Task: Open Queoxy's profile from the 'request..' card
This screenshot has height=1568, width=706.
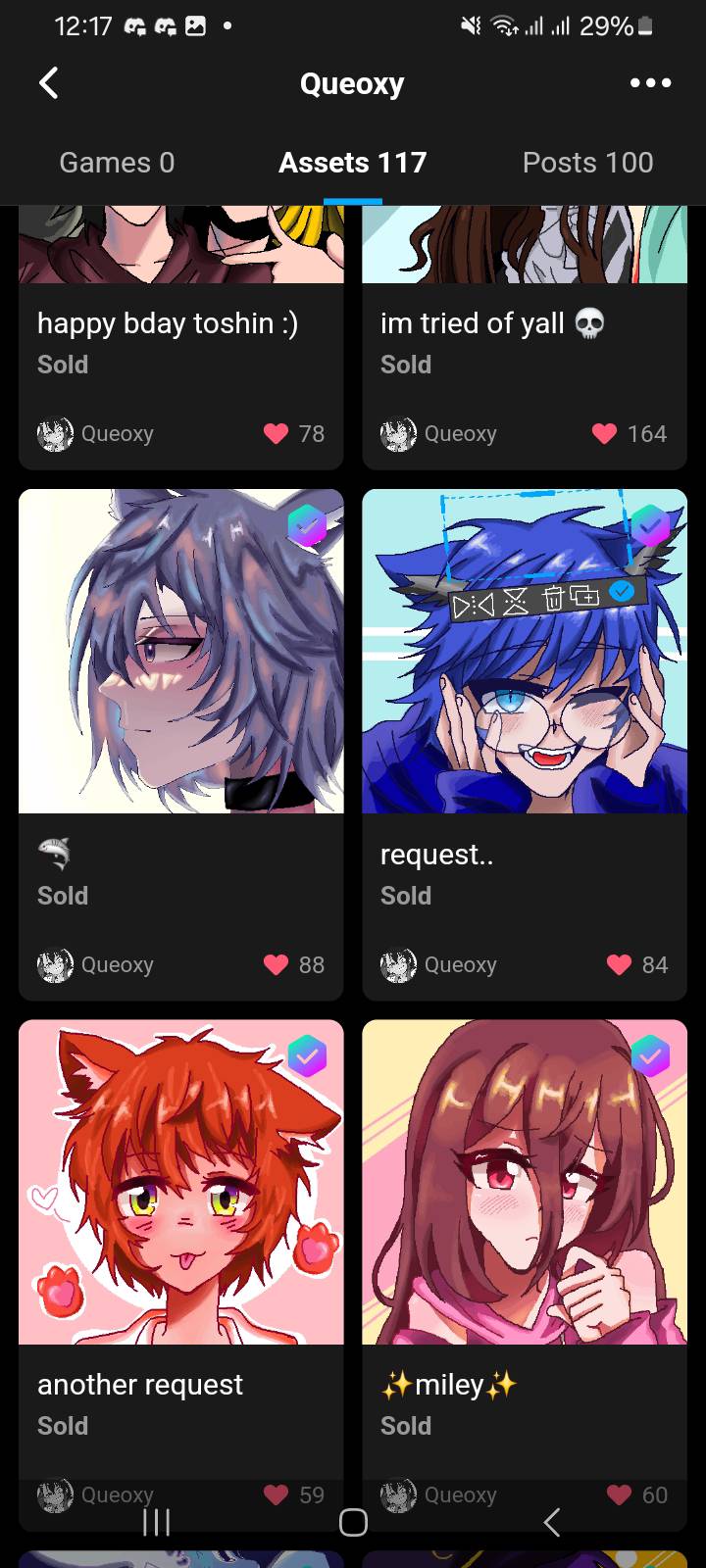Action: (x=439, y=965)
